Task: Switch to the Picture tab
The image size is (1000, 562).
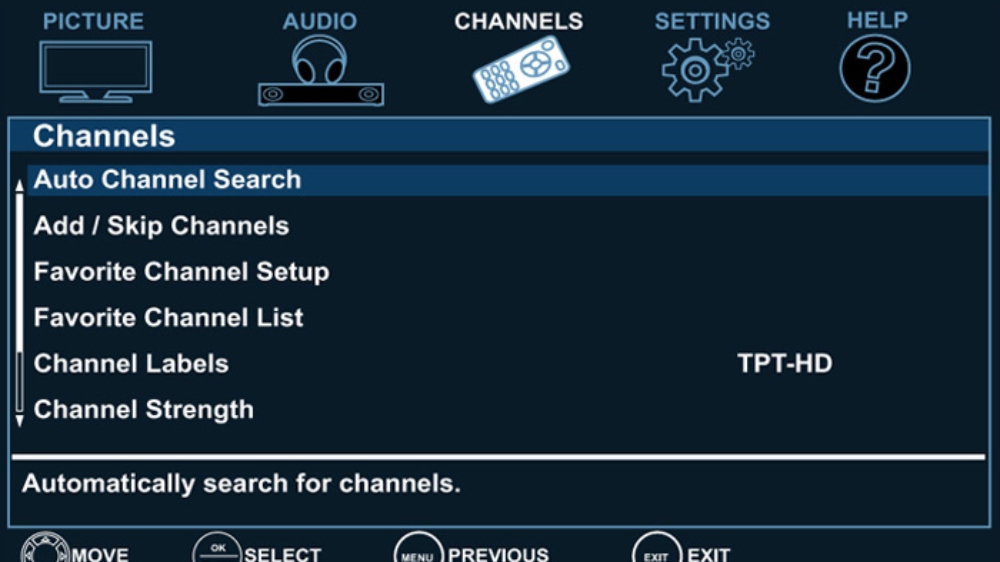Action: click(x=94, y=60)
